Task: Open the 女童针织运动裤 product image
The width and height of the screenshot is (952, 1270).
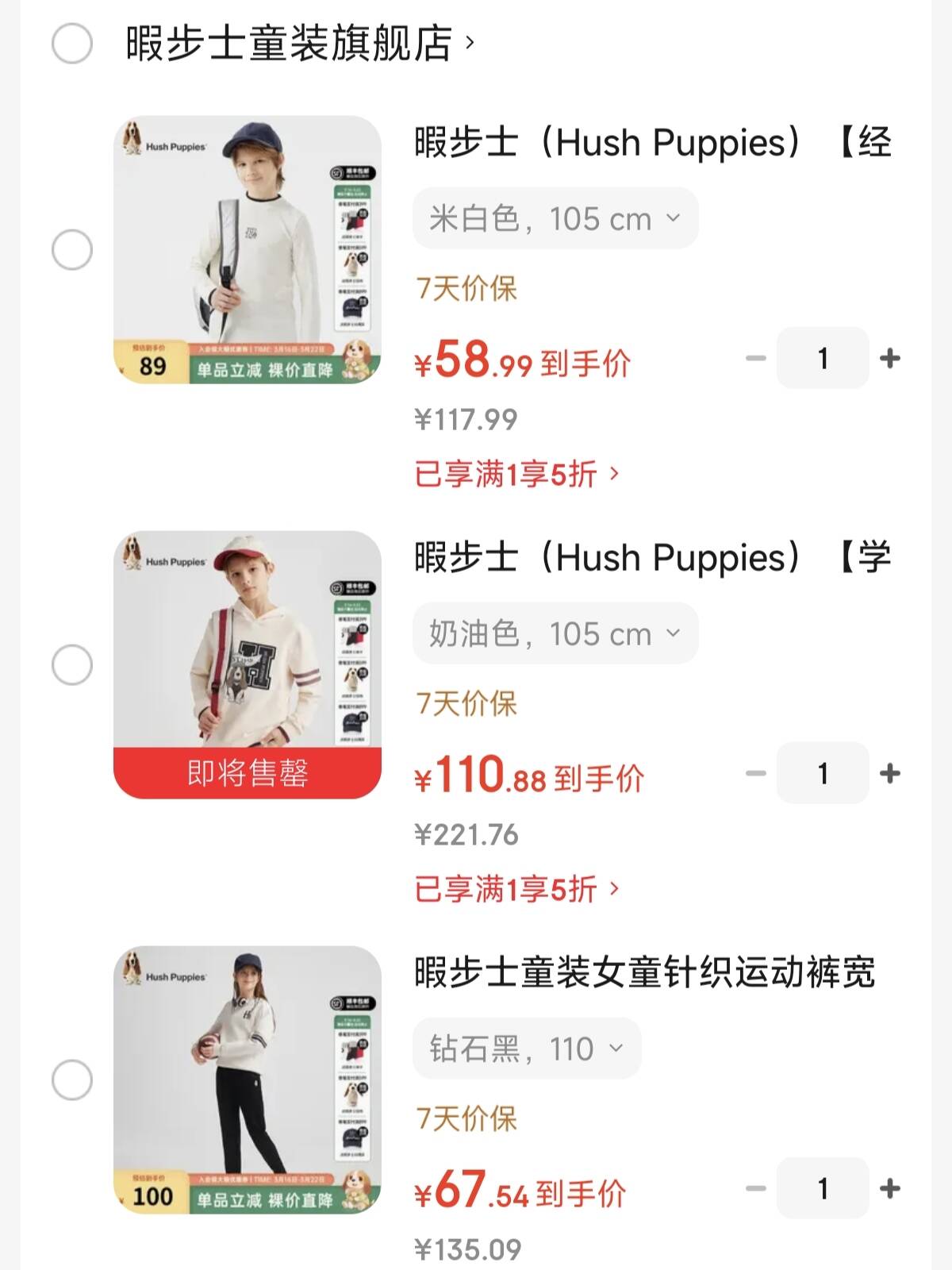Action: coord(247,1080)
